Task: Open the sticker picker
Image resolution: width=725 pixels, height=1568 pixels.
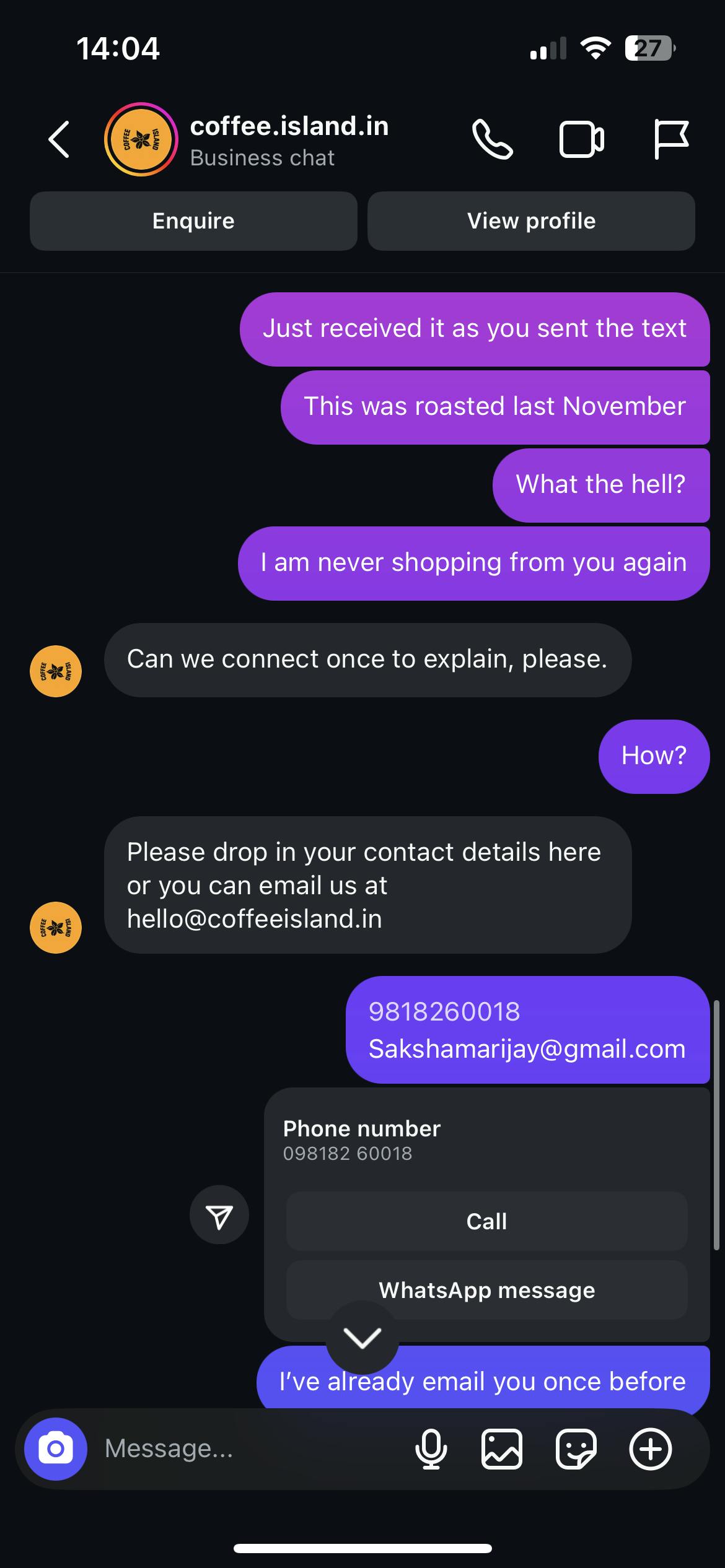Action: (x=576, y=1449)
